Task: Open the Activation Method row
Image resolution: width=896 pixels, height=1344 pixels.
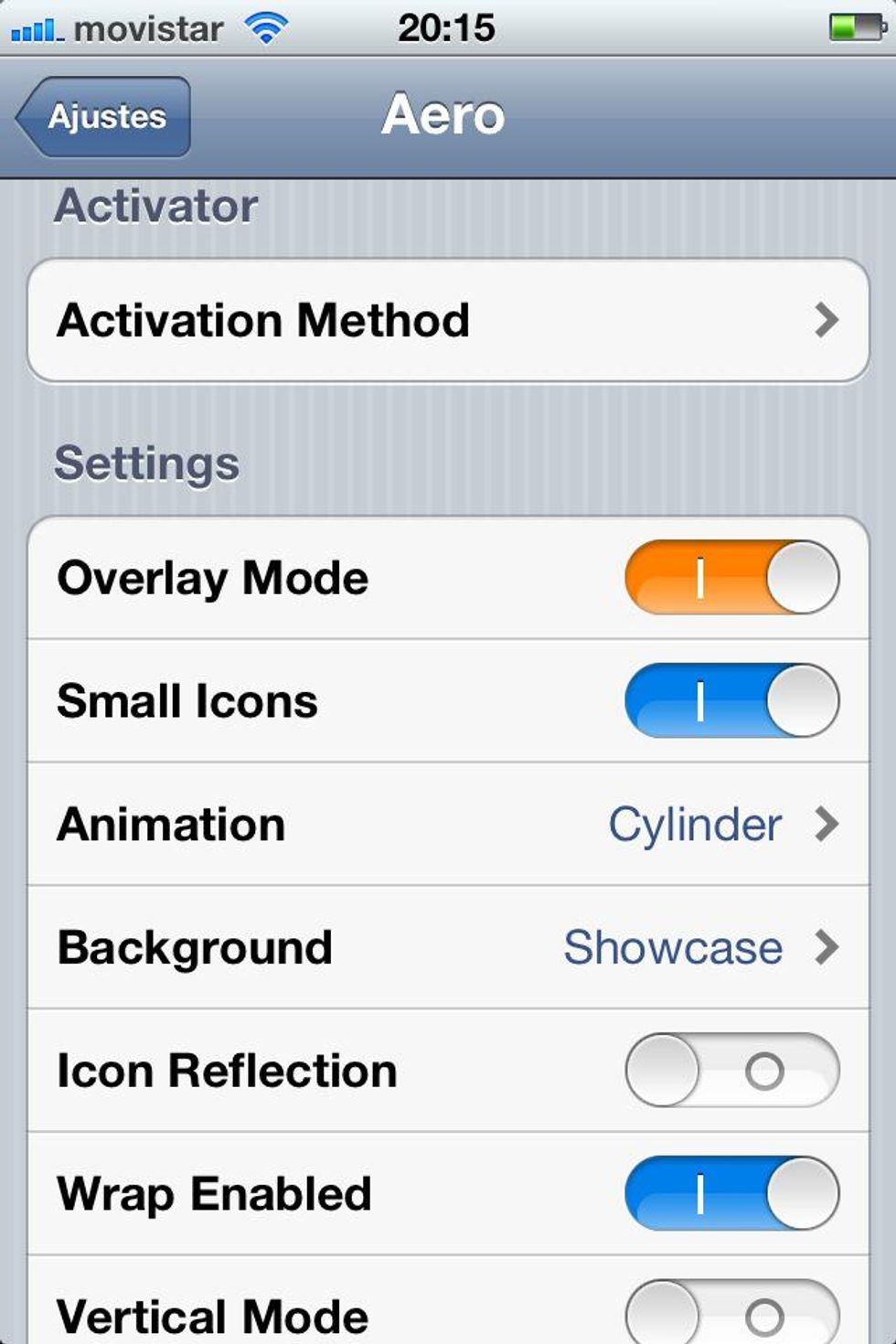Action: (x=448, y=321)
